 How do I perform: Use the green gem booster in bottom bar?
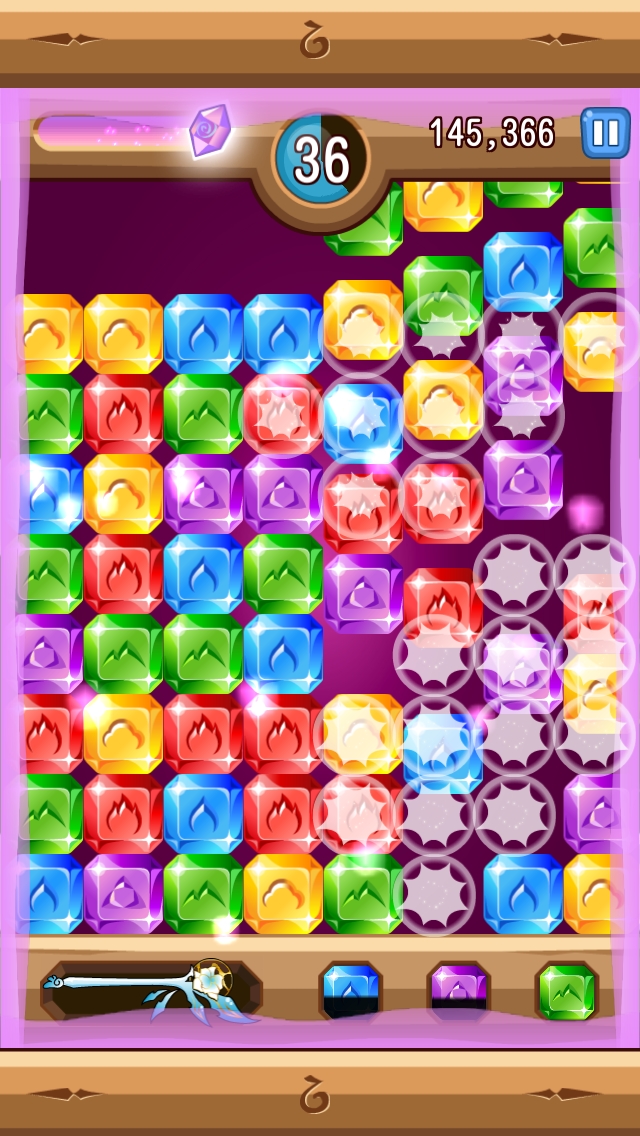click(566, 991)
